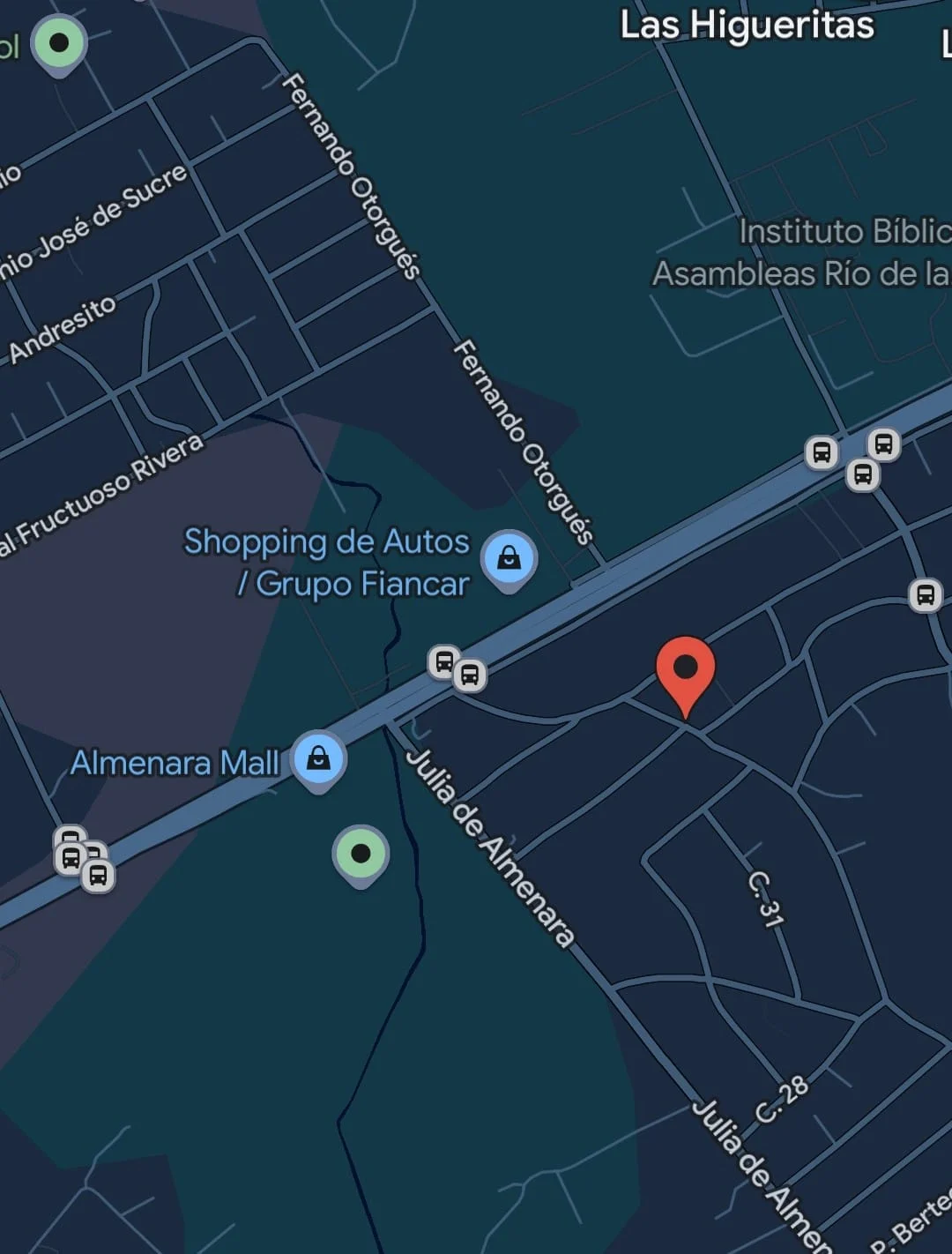Image resolution: width=952 pixels, height=1254 pixels.
Task: Select Shopping de Autos / Grupo Fiancar pin
Action: 509,558
